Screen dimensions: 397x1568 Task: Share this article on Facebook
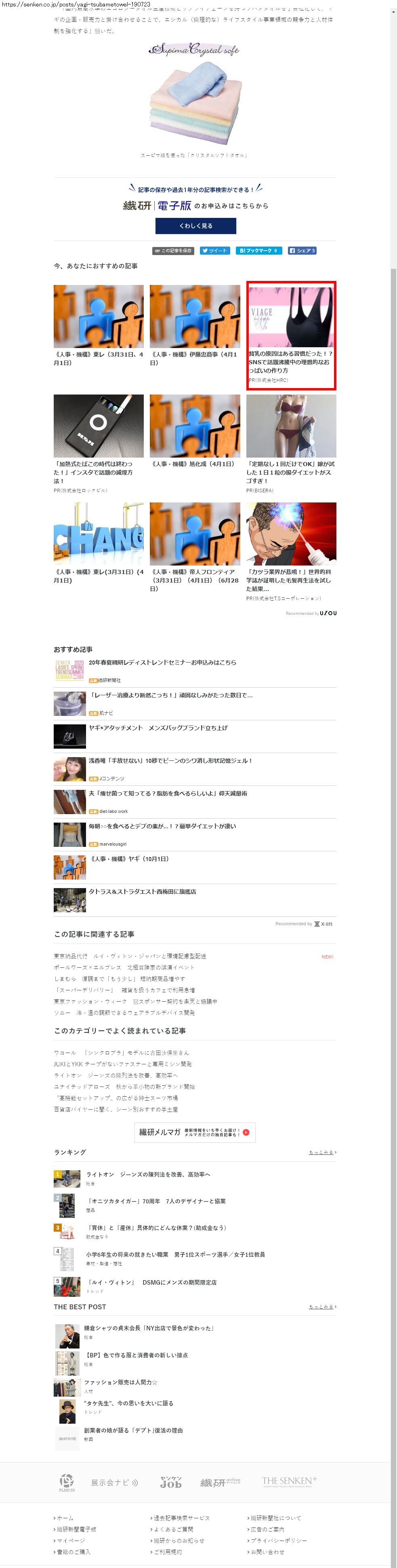tap(302, 251)
